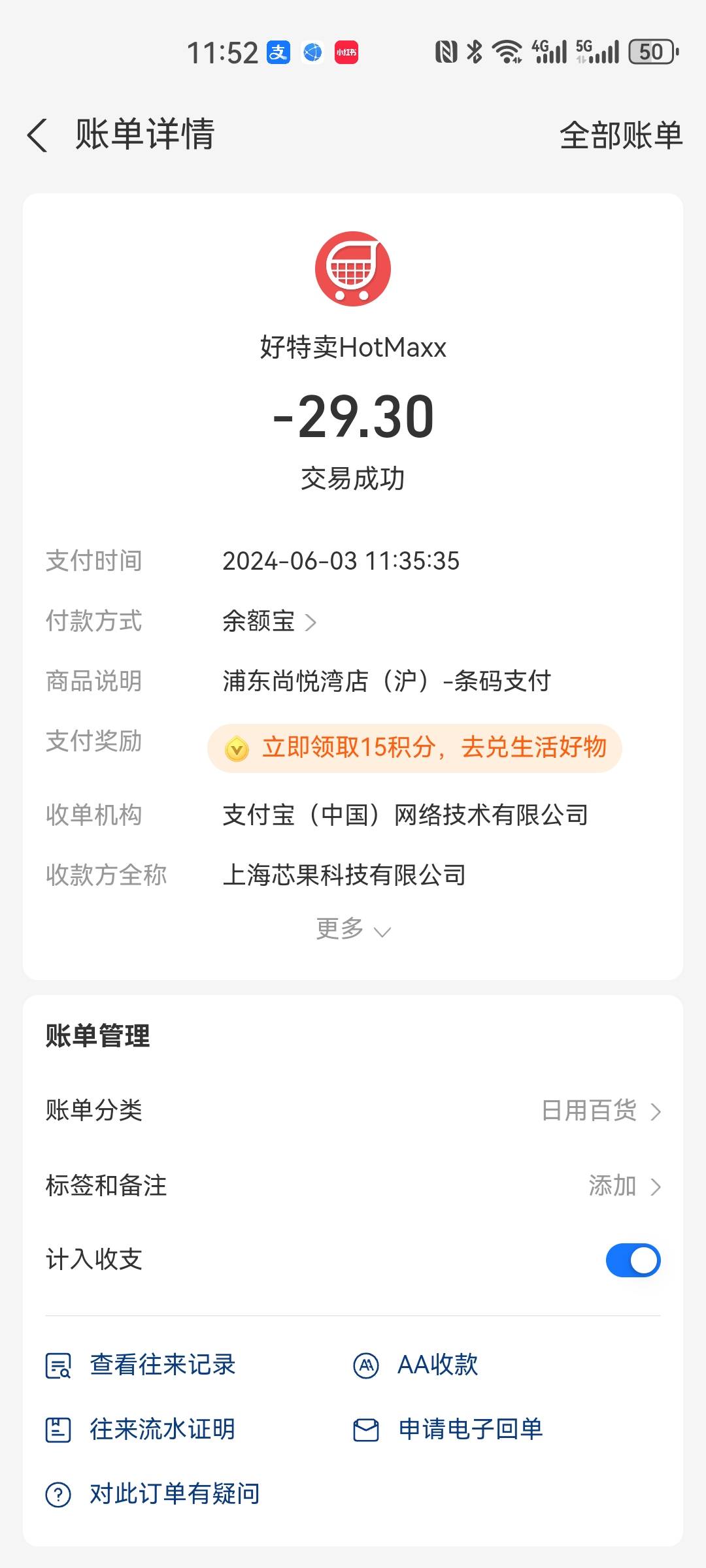The image size is (706, 1568).
Task: Expand 更多 bill details
Action: (353, 928)
